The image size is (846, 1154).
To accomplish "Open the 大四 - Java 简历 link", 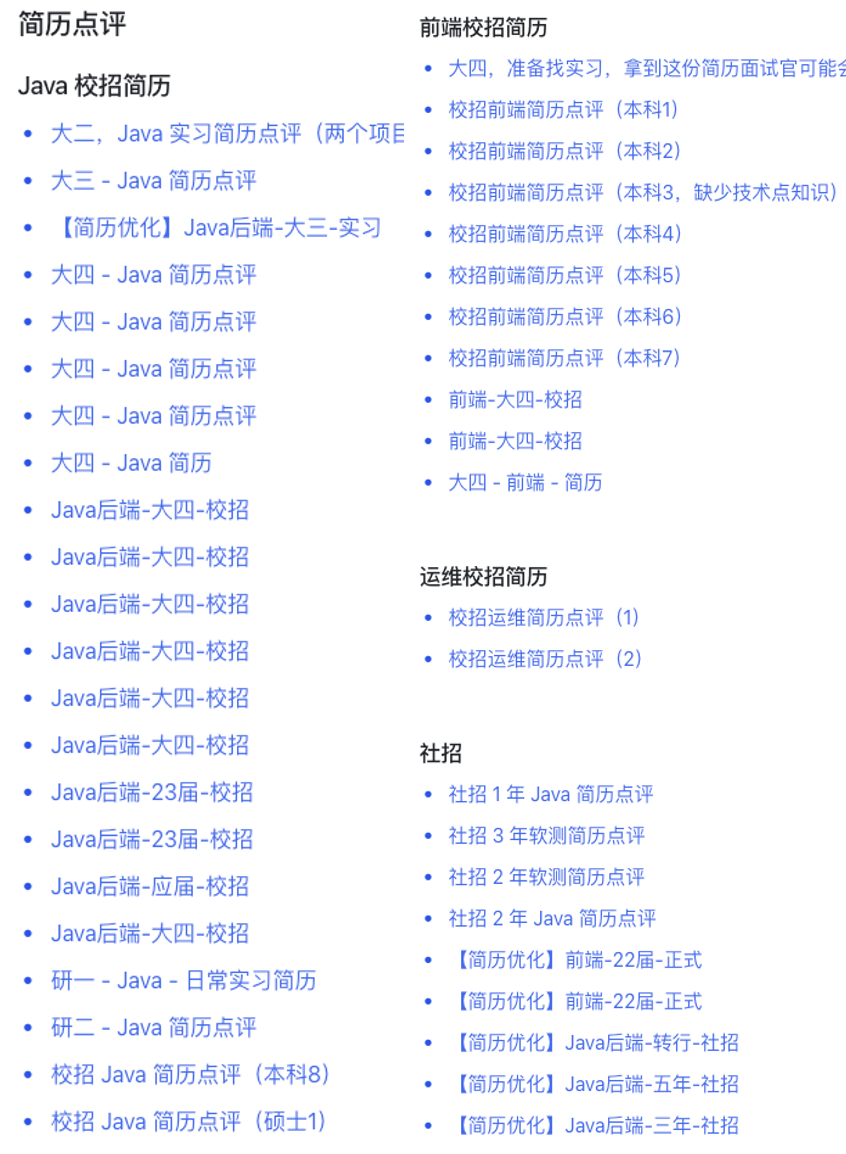I will [x=131, y=463].
